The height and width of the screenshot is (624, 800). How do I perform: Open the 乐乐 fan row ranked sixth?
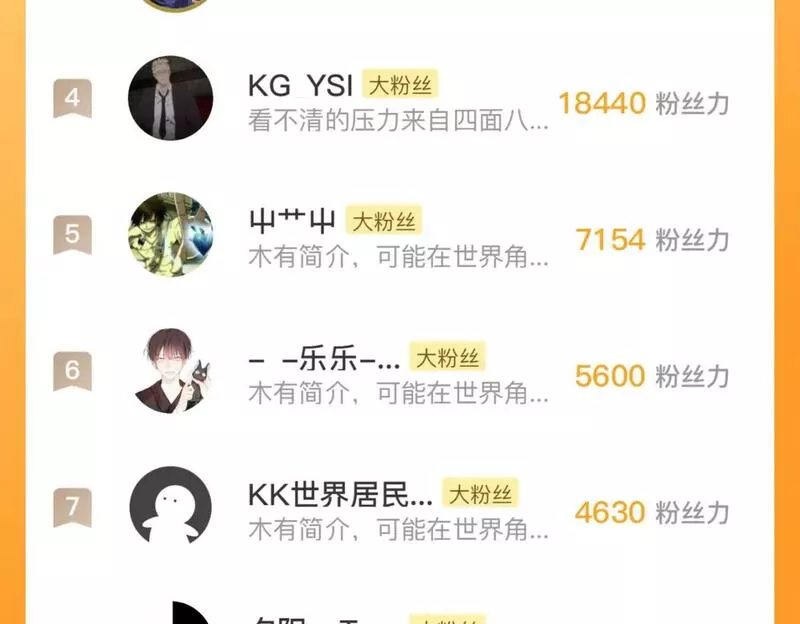[x=400, y=374]
